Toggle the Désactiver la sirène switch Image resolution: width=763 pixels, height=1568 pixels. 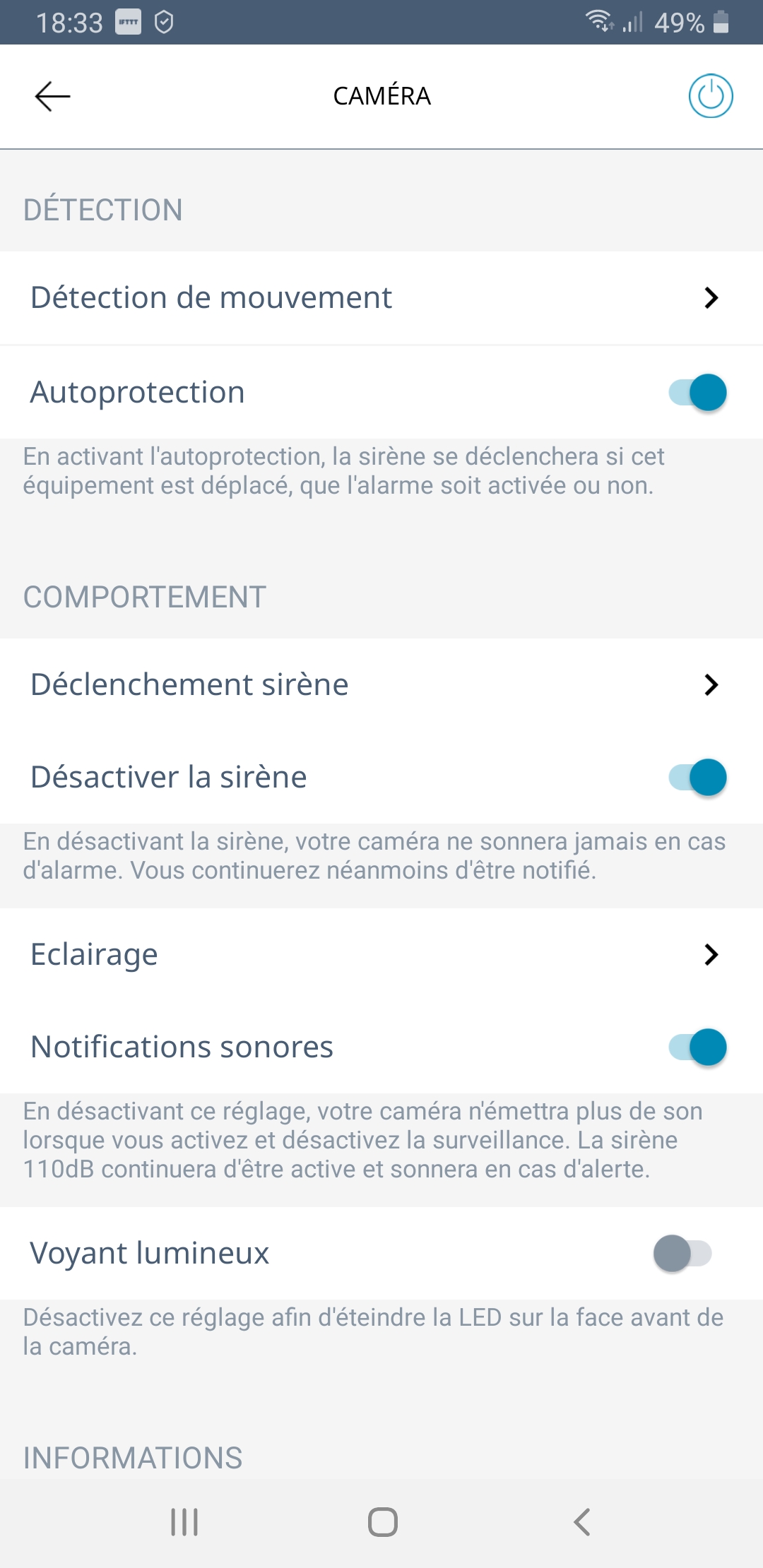point(697,778)
